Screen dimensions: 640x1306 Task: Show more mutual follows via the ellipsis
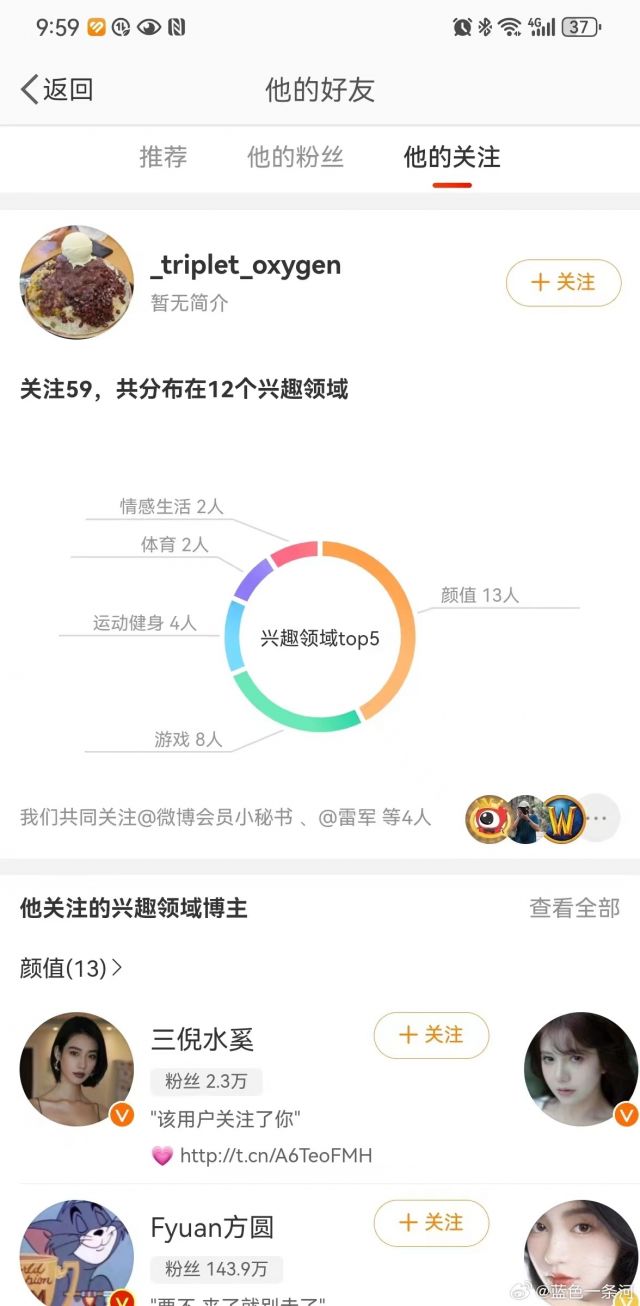pyautogui.click(x=599, y=818)
